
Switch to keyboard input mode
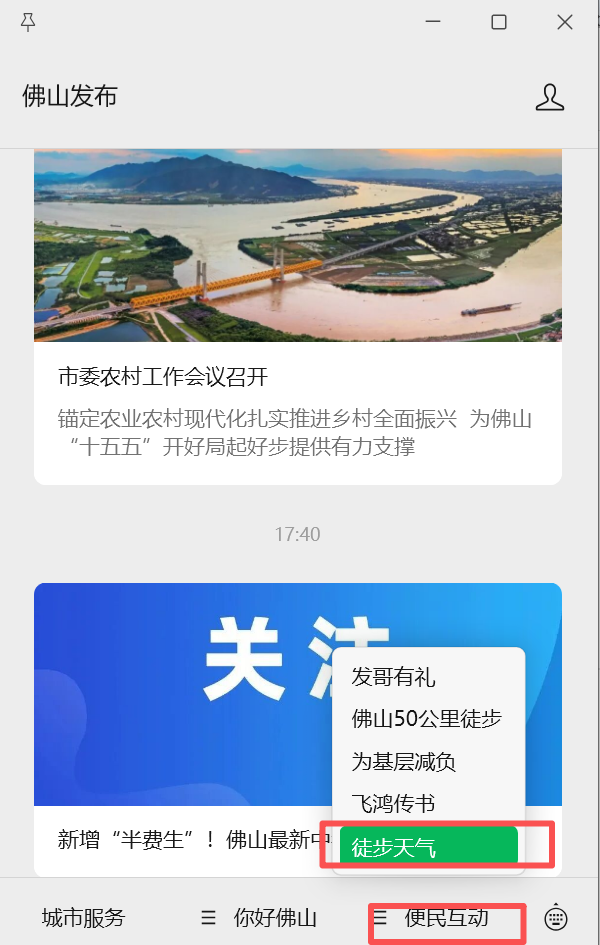[557, 917]
